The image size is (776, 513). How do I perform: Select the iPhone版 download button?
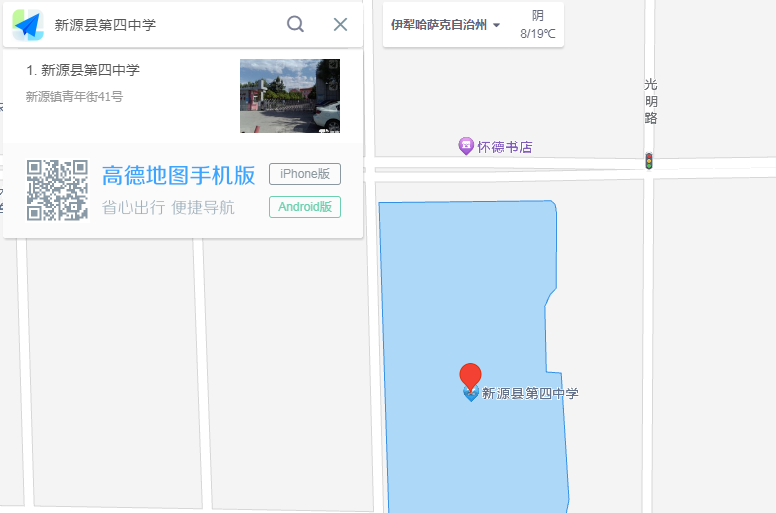305,174
